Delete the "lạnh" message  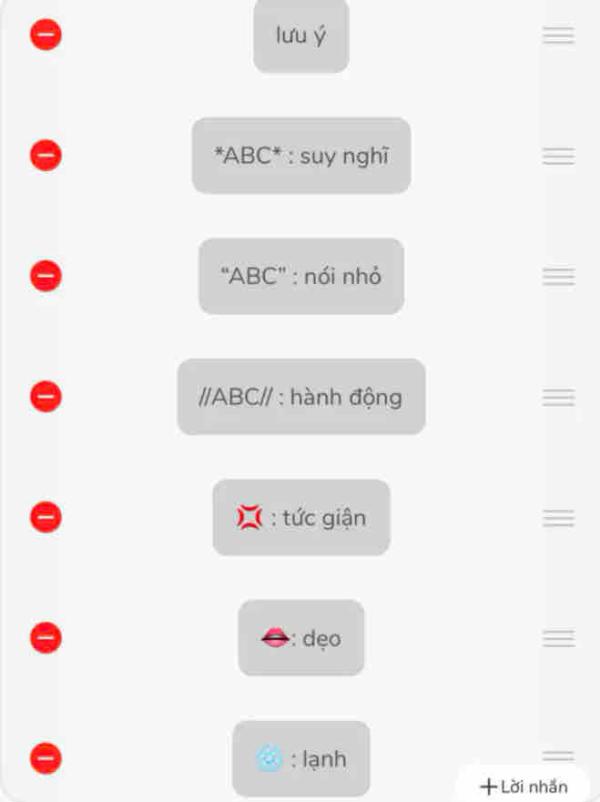point(46,758)
